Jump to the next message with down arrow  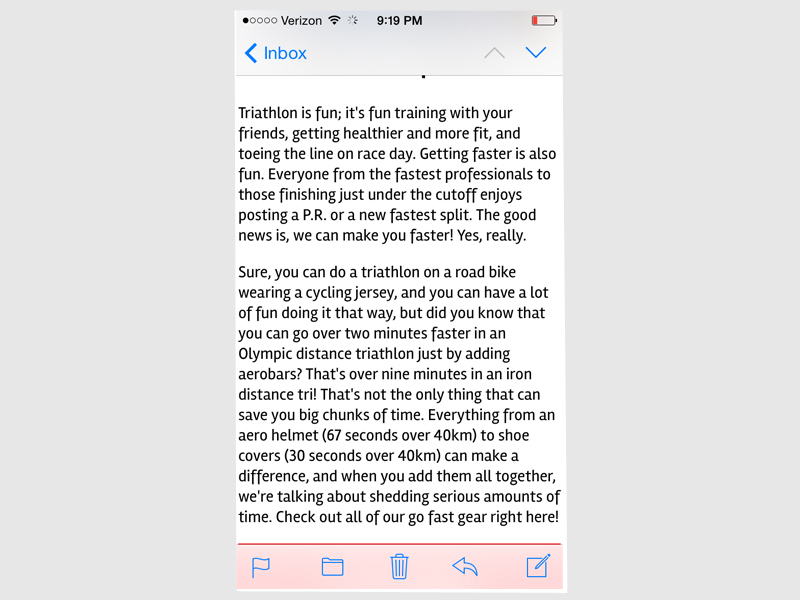click(x=536, y=53)
